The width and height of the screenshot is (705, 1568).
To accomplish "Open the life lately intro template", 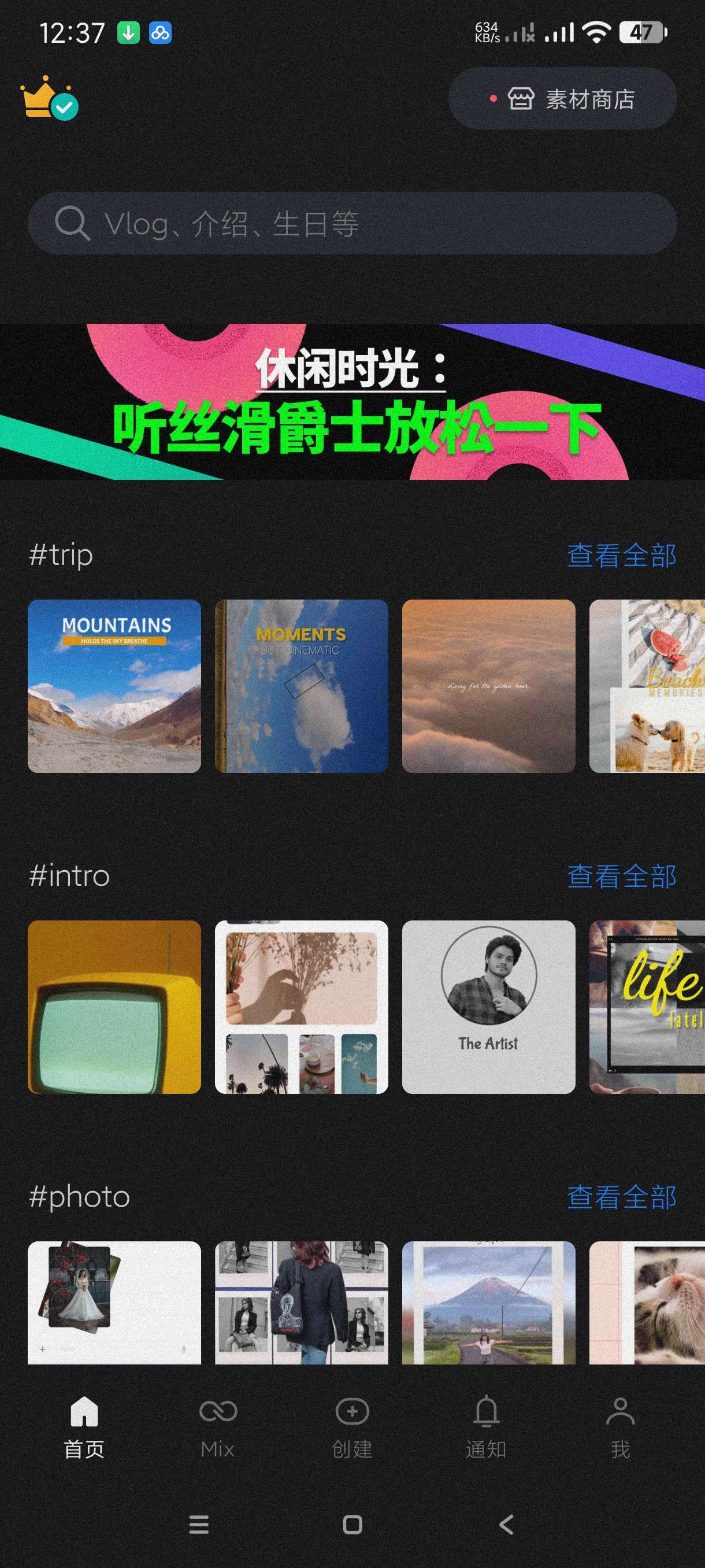I will click(647, 1007).
